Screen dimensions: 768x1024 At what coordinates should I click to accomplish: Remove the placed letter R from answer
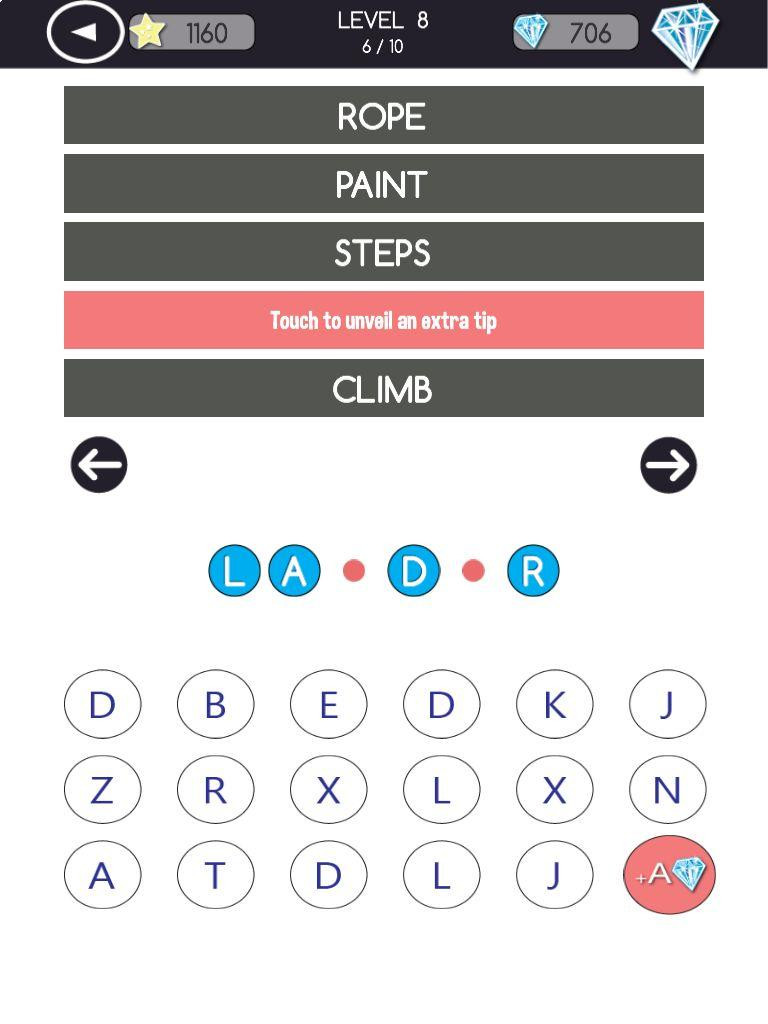[533, 571]
